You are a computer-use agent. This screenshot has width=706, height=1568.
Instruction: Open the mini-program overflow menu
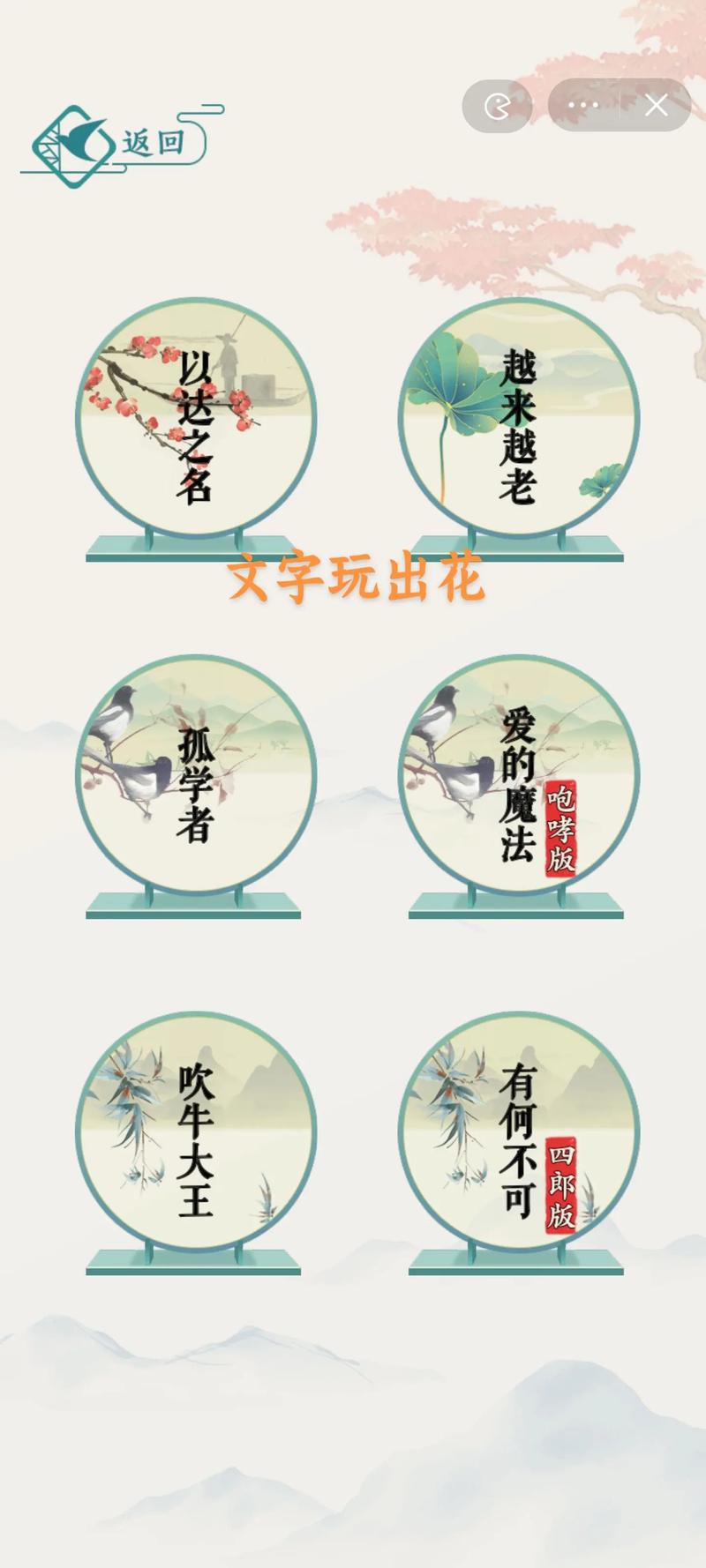point(583,106)
